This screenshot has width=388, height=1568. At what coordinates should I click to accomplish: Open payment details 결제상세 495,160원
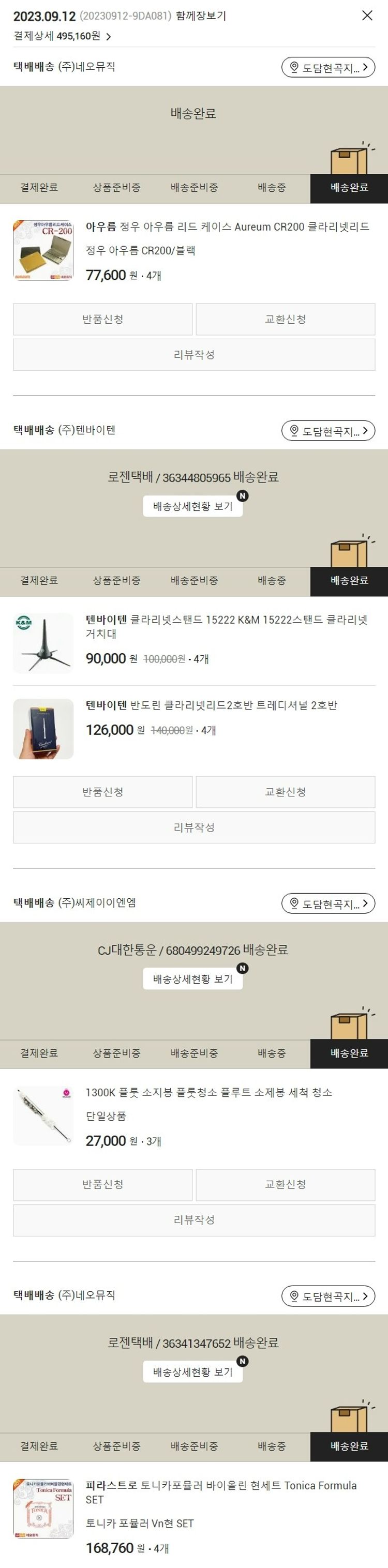tap(62, 37)
